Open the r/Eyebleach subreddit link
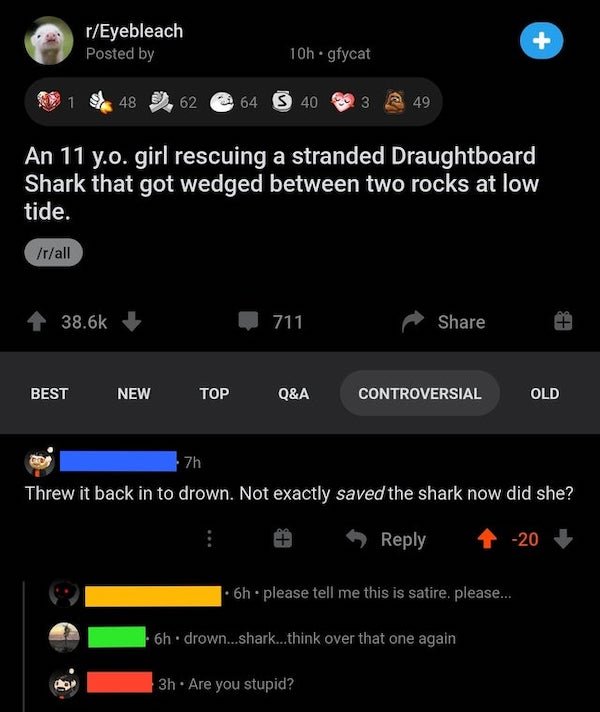 click(134, 31)
